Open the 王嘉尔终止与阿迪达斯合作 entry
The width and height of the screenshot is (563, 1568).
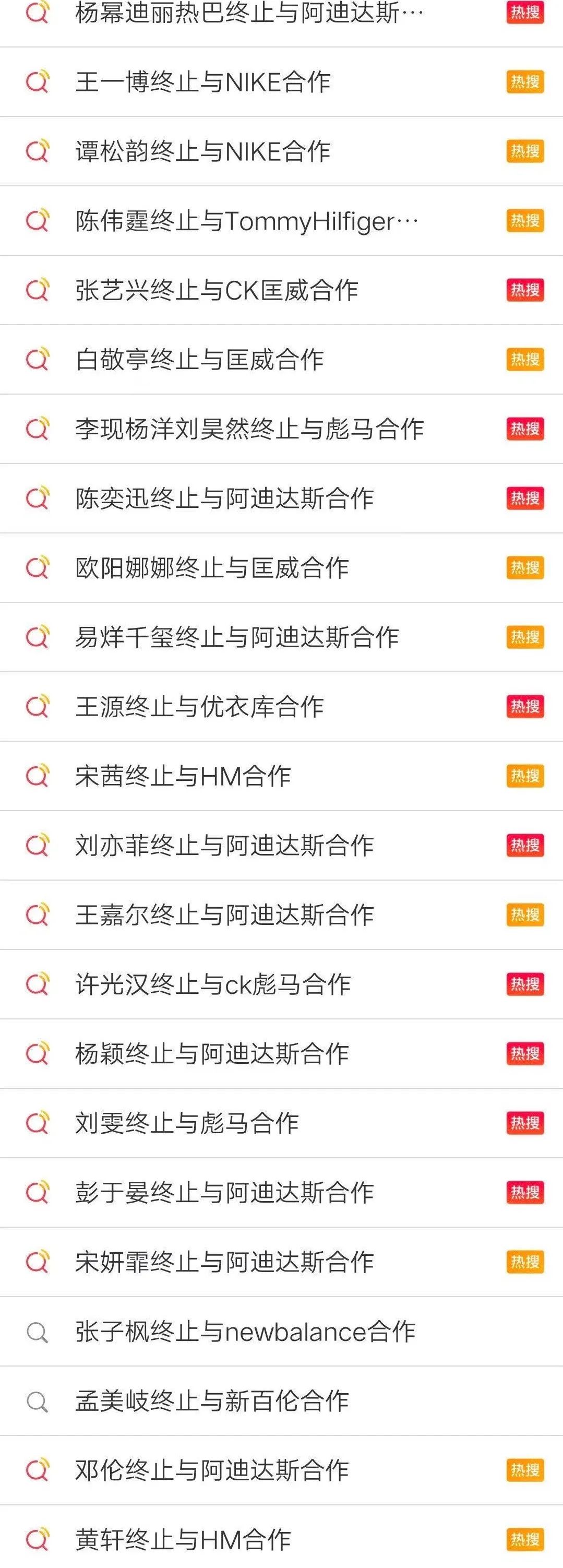point(225,914)
